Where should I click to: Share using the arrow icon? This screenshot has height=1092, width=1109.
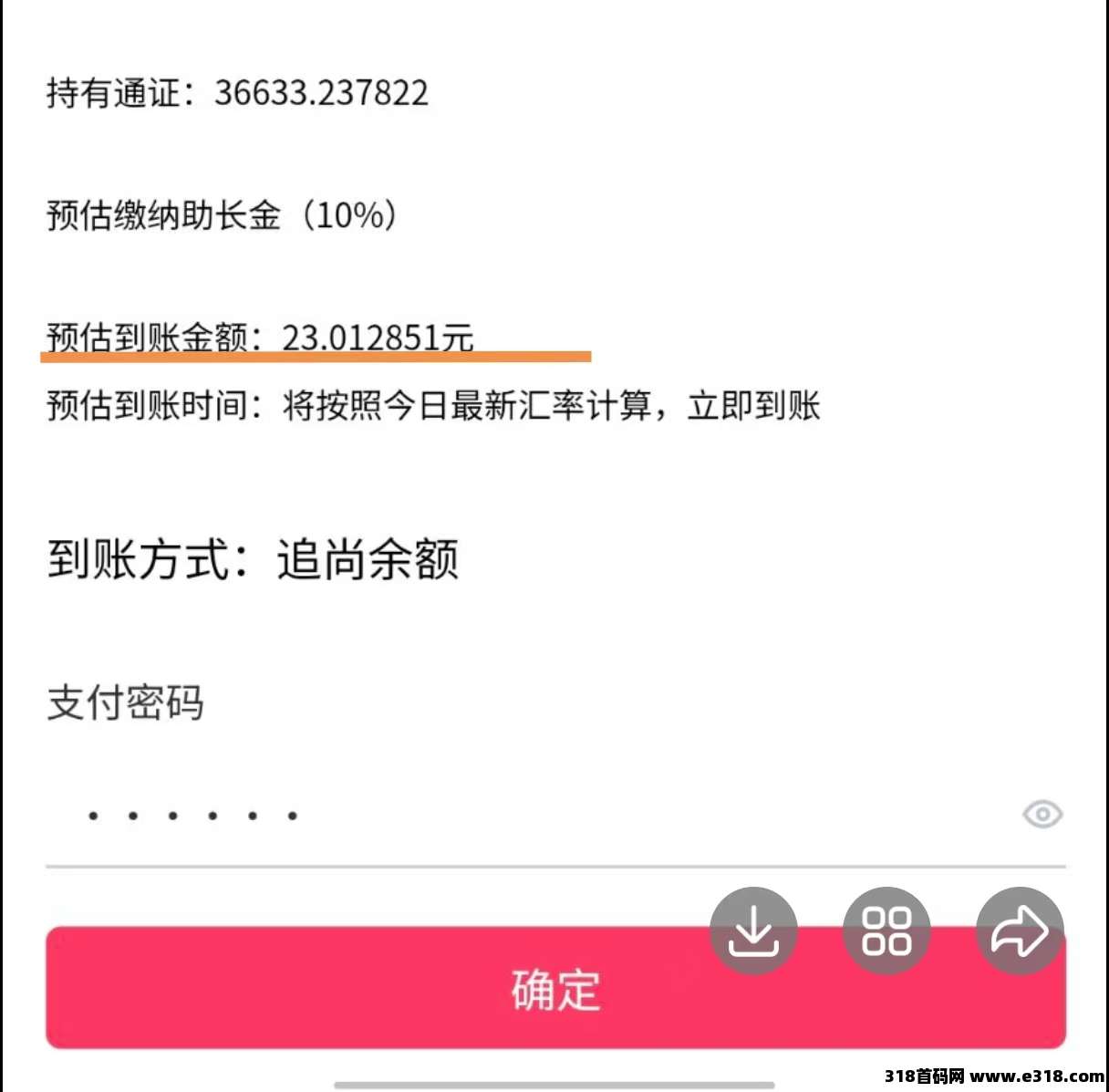[x=1020, y=931]
